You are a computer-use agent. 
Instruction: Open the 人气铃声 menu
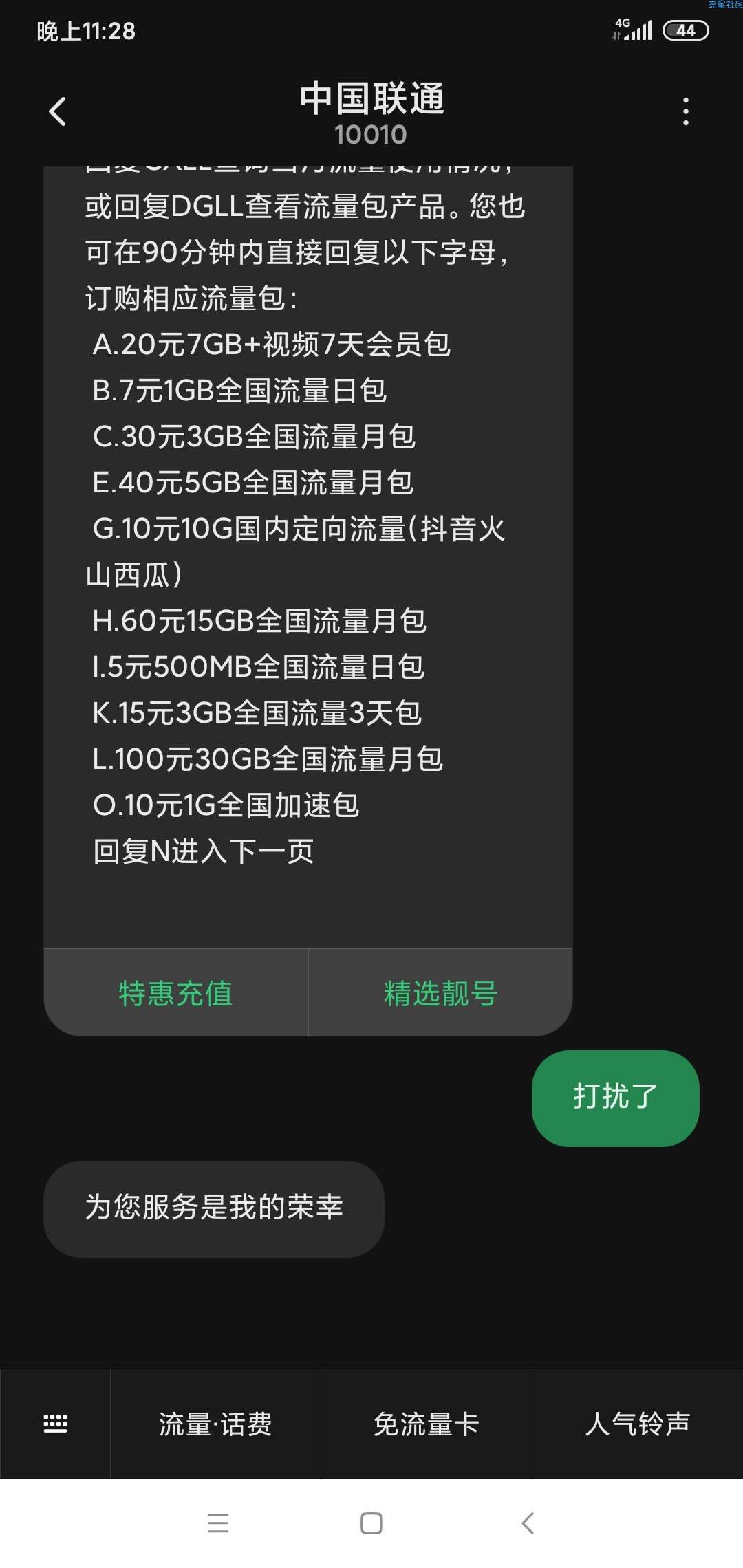[x=638, y=1424]
